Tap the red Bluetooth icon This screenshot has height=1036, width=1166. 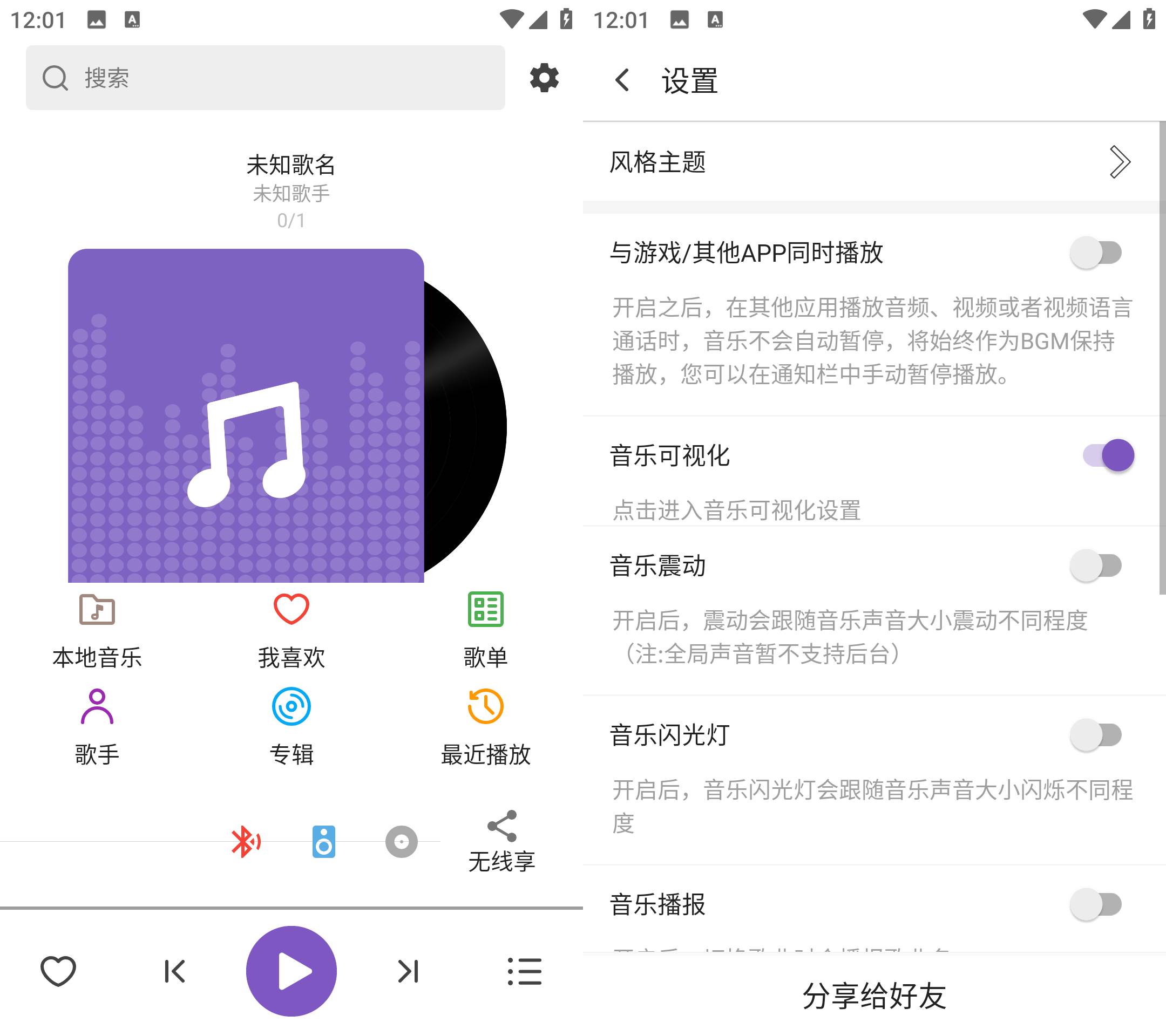(245, 841)
